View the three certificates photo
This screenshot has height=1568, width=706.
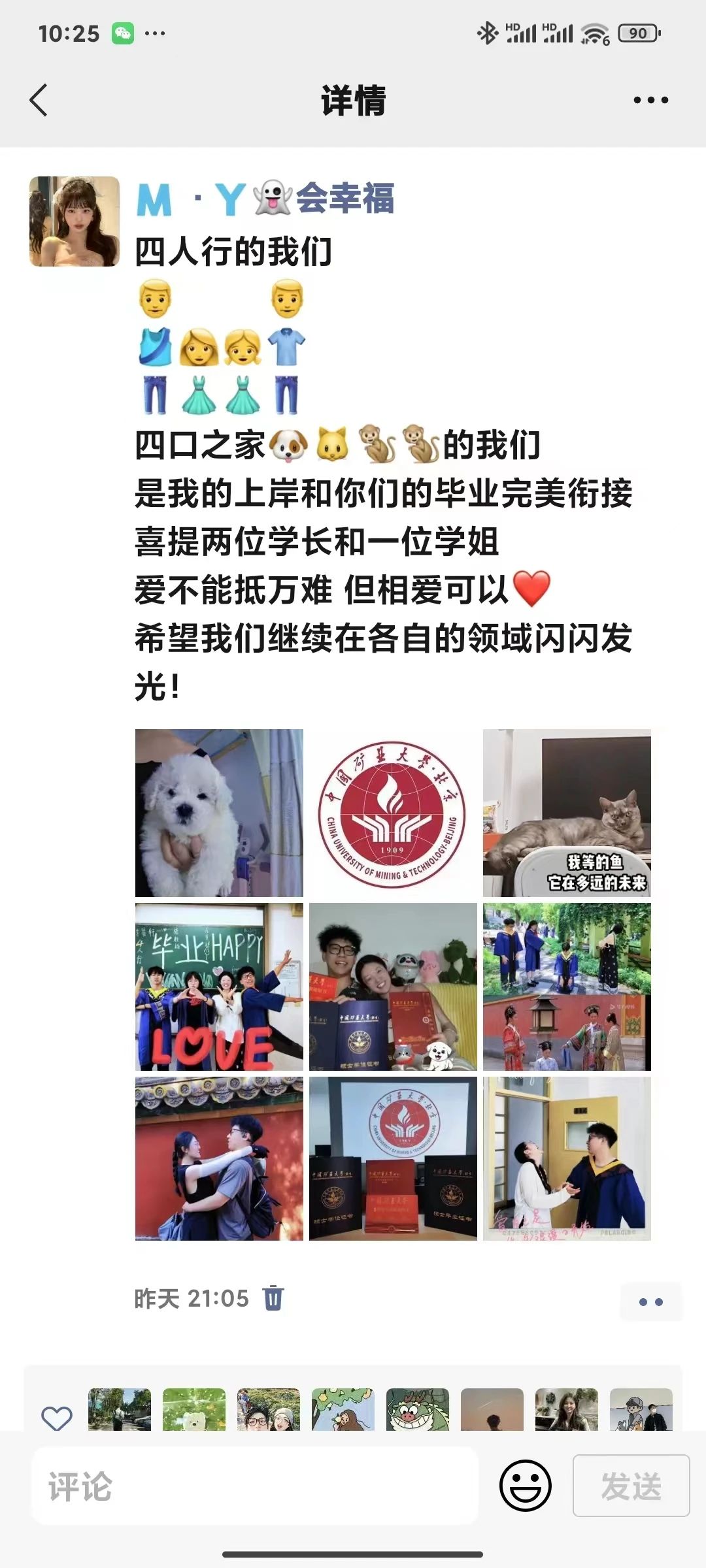tap(393, 1159)
